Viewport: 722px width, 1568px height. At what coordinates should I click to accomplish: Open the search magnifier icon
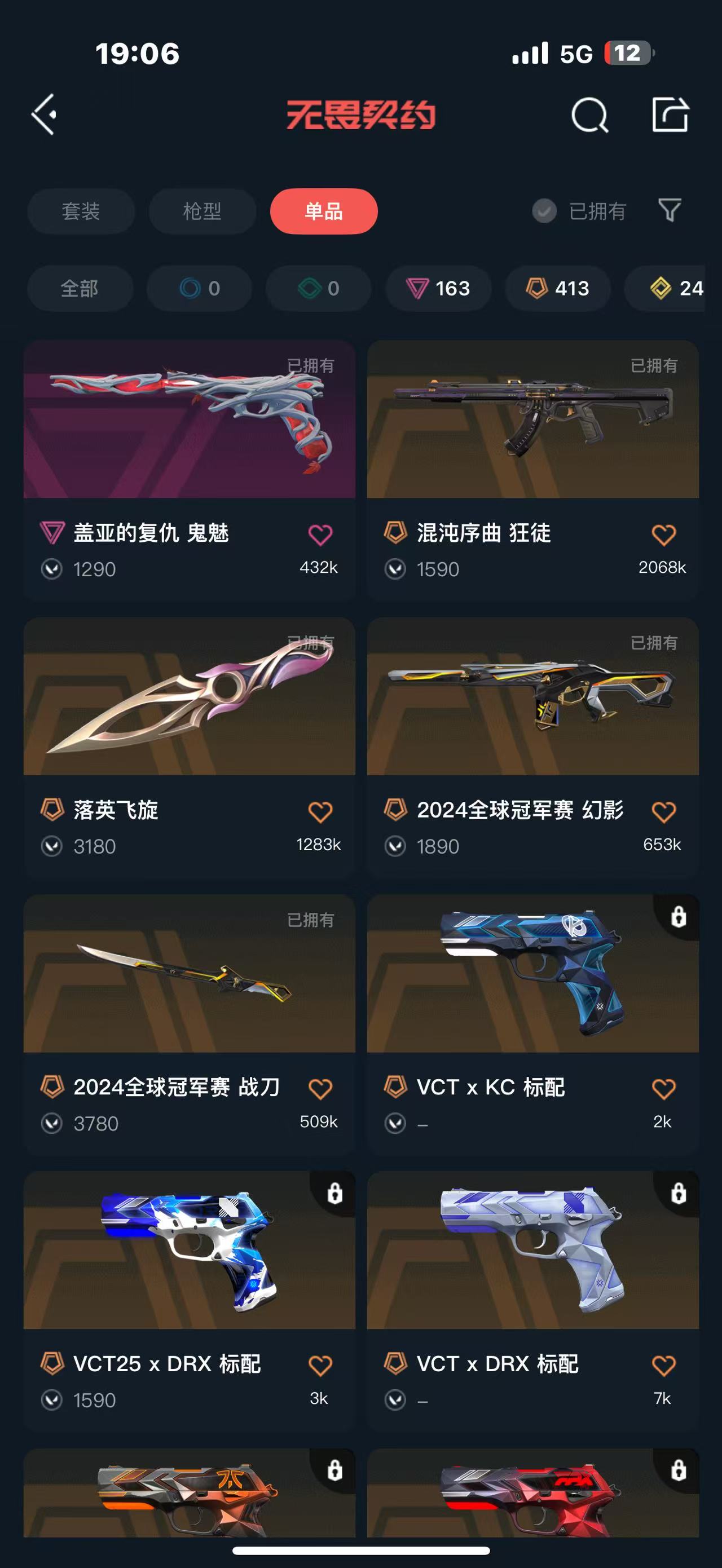(x=589, y=115)
